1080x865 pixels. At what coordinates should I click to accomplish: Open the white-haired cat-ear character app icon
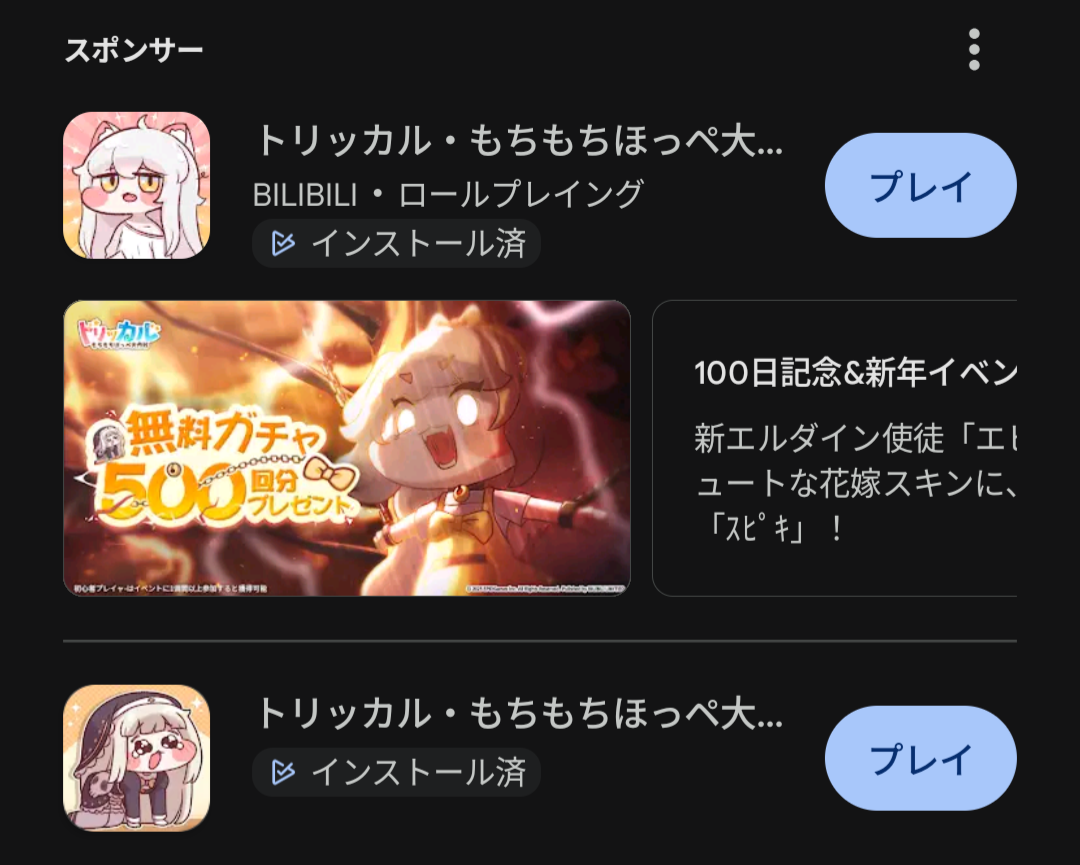(136, 185)
